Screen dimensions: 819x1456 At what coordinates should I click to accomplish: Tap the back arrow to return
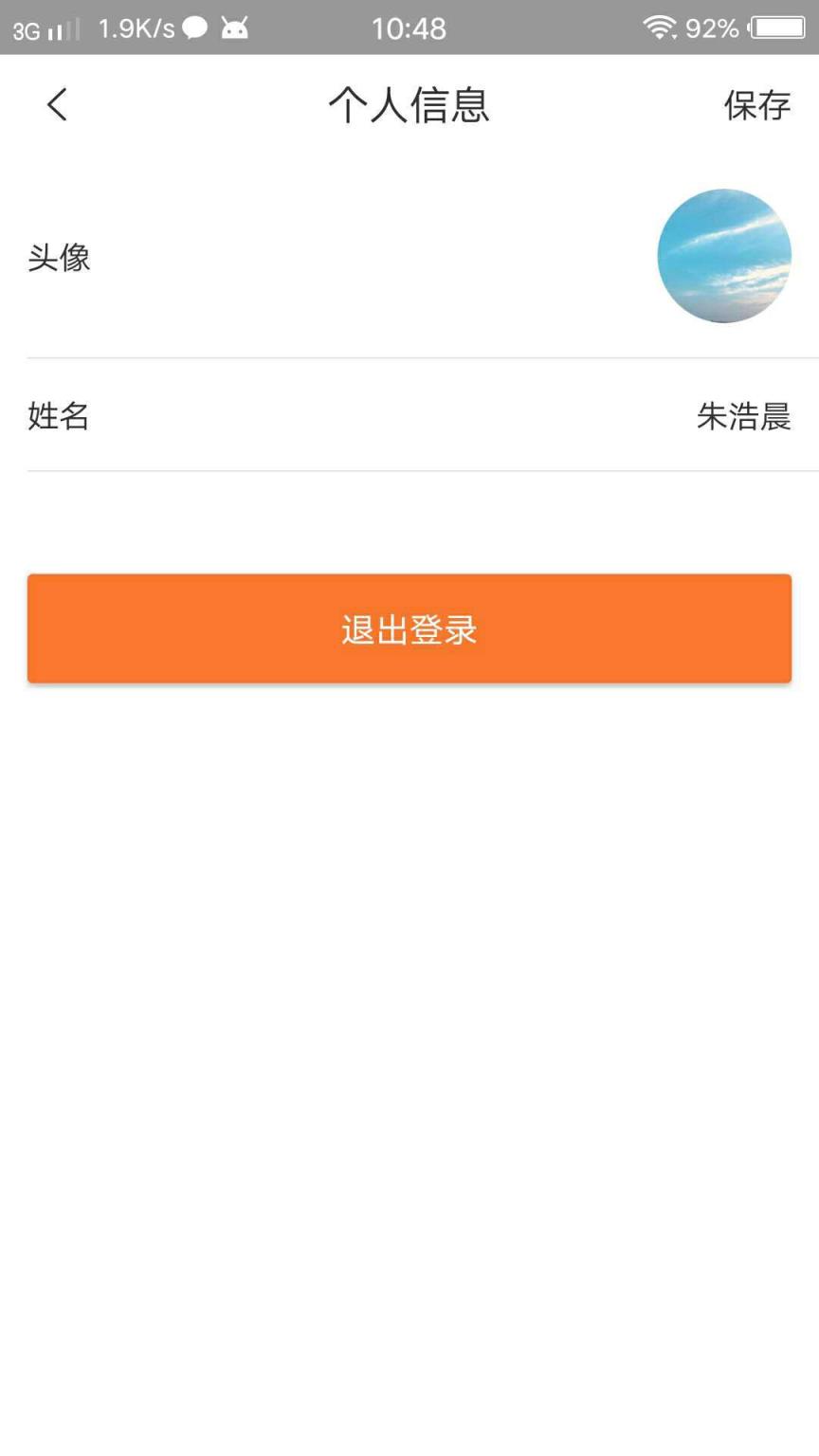(57, 105)
